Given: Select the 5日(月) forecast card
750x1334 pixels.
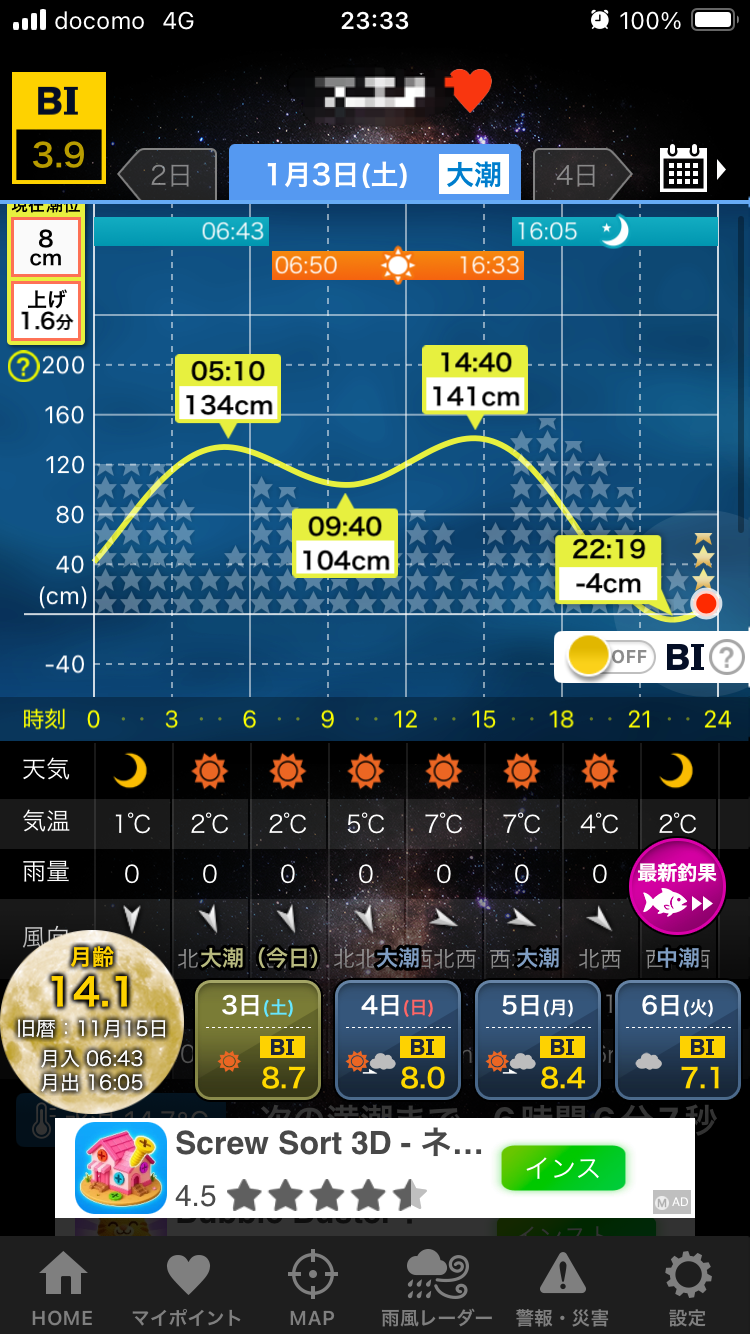Looking at the screenshot, I should (x=537, y=1039).
